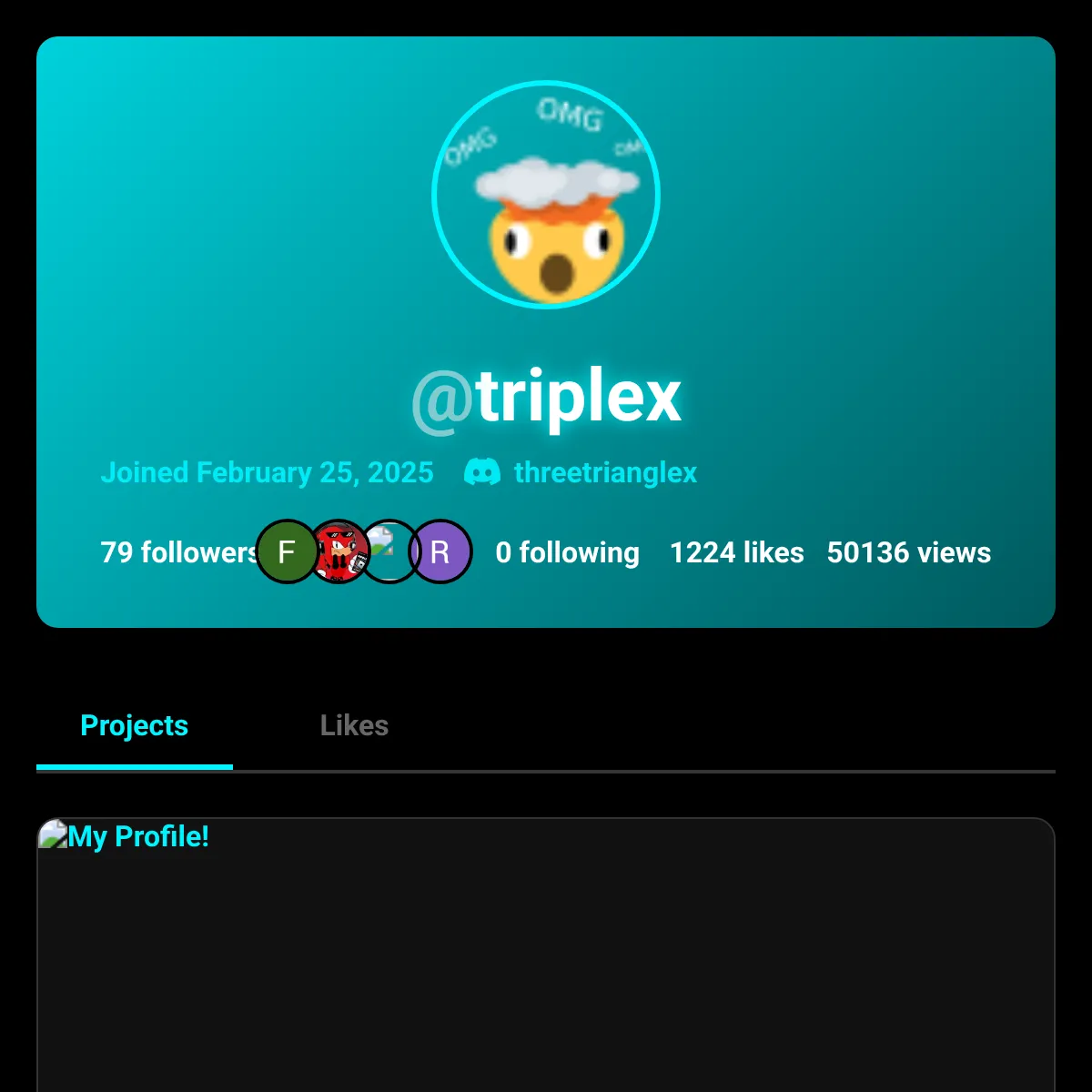Viewport: 1092px width, 1092px height.
Task: View the 79 followers list
Action: (177, 552)
